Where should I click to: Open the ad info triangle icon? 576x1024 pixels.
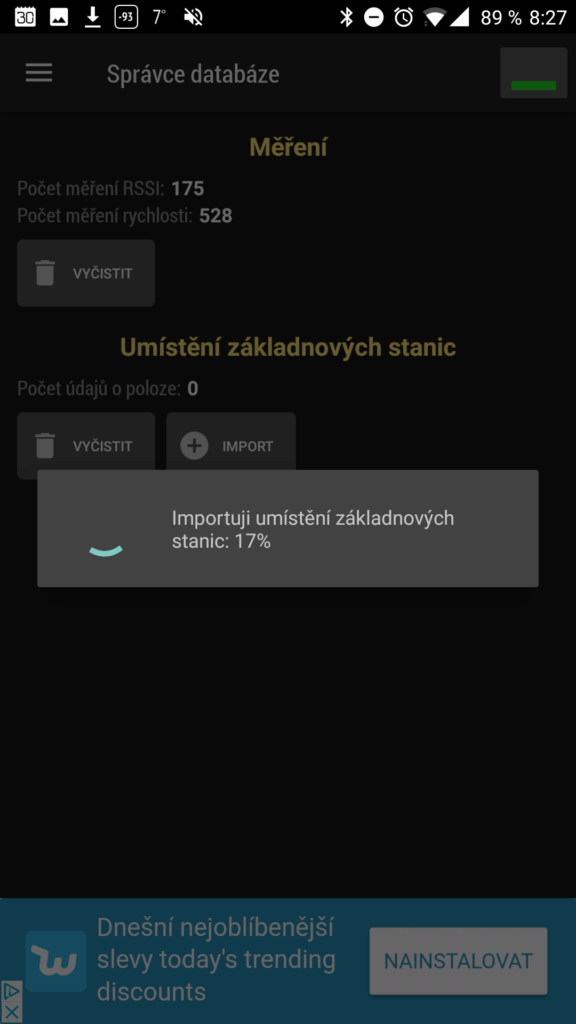12,991
